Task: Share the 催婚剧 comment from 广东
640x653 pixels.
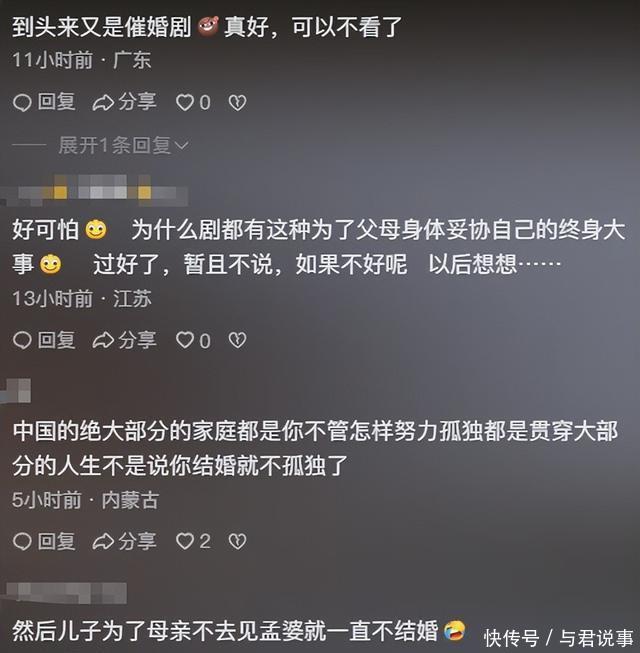Action: 125,102
